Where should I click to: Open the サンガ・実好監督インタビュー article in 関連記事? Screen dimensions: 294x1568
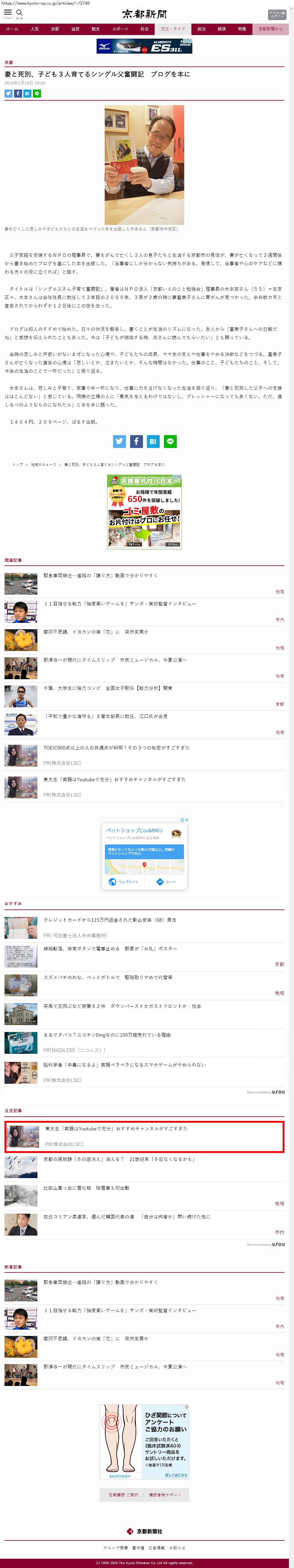pyautogui.click(x=120, y=604)
